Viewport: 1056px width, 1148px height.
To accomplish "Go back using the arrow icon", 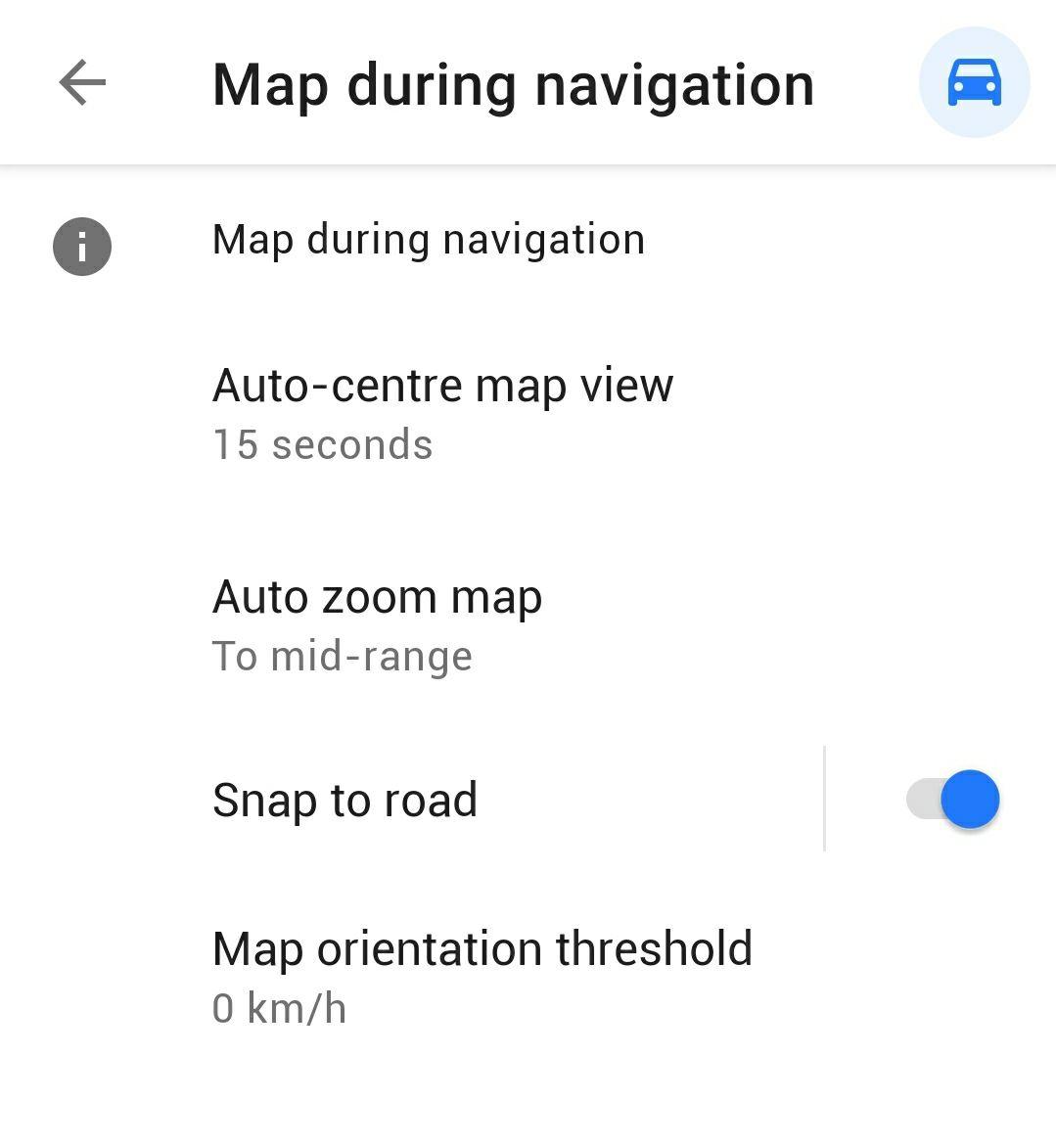I will click(82, 83).
